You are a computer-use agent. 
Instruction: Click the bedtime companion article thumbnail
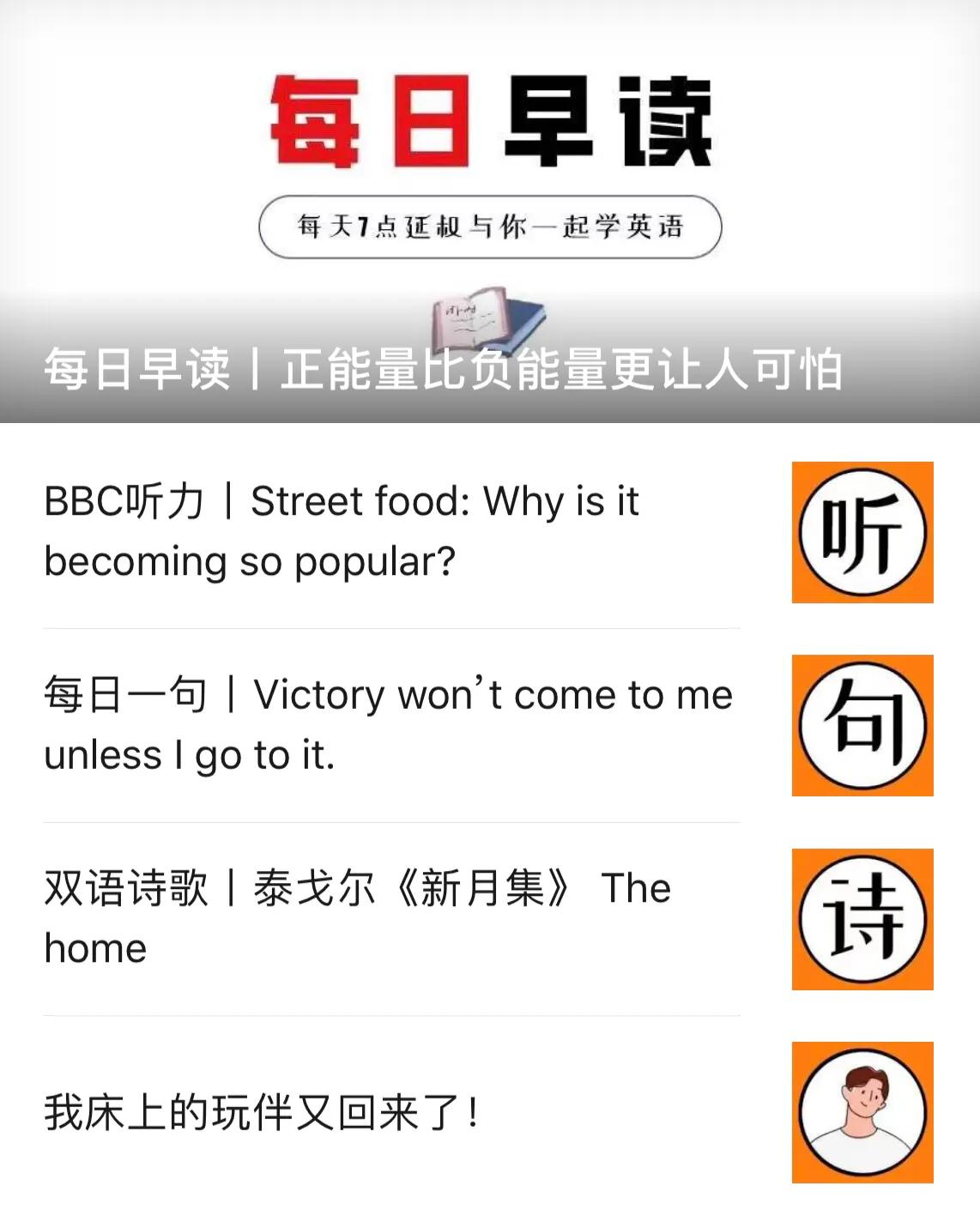tap(862, 1113)
